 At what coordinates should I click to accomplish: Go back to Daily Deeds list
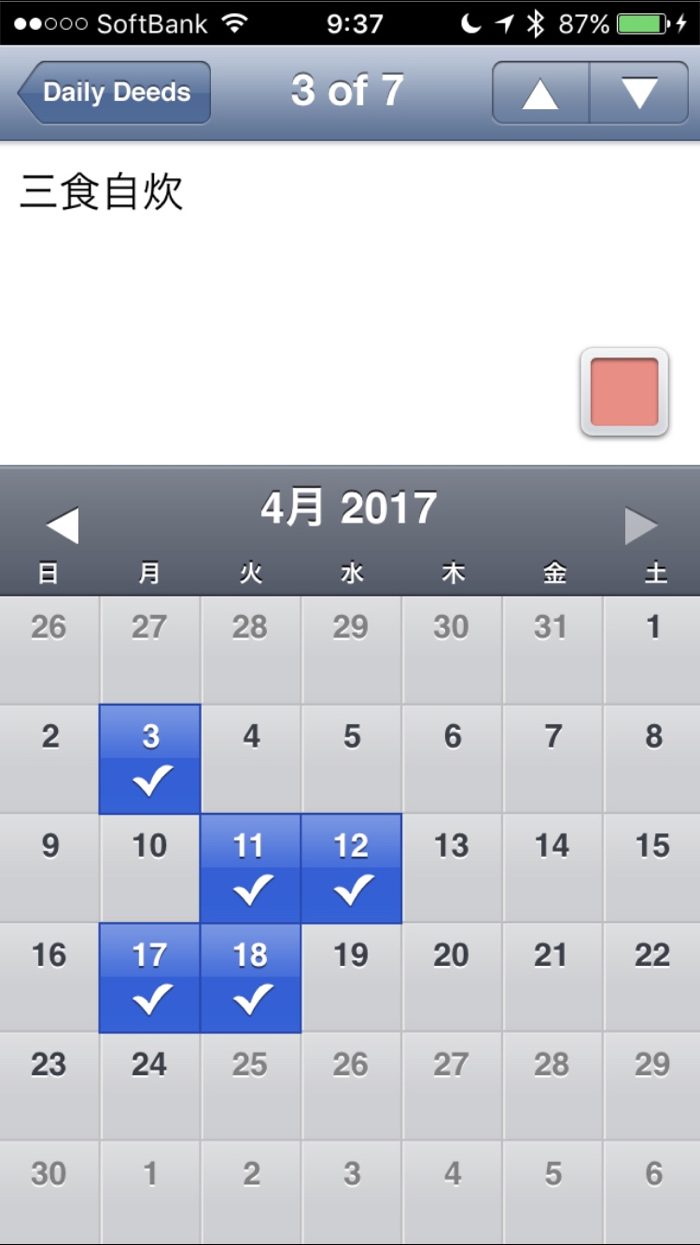(114, 92)
